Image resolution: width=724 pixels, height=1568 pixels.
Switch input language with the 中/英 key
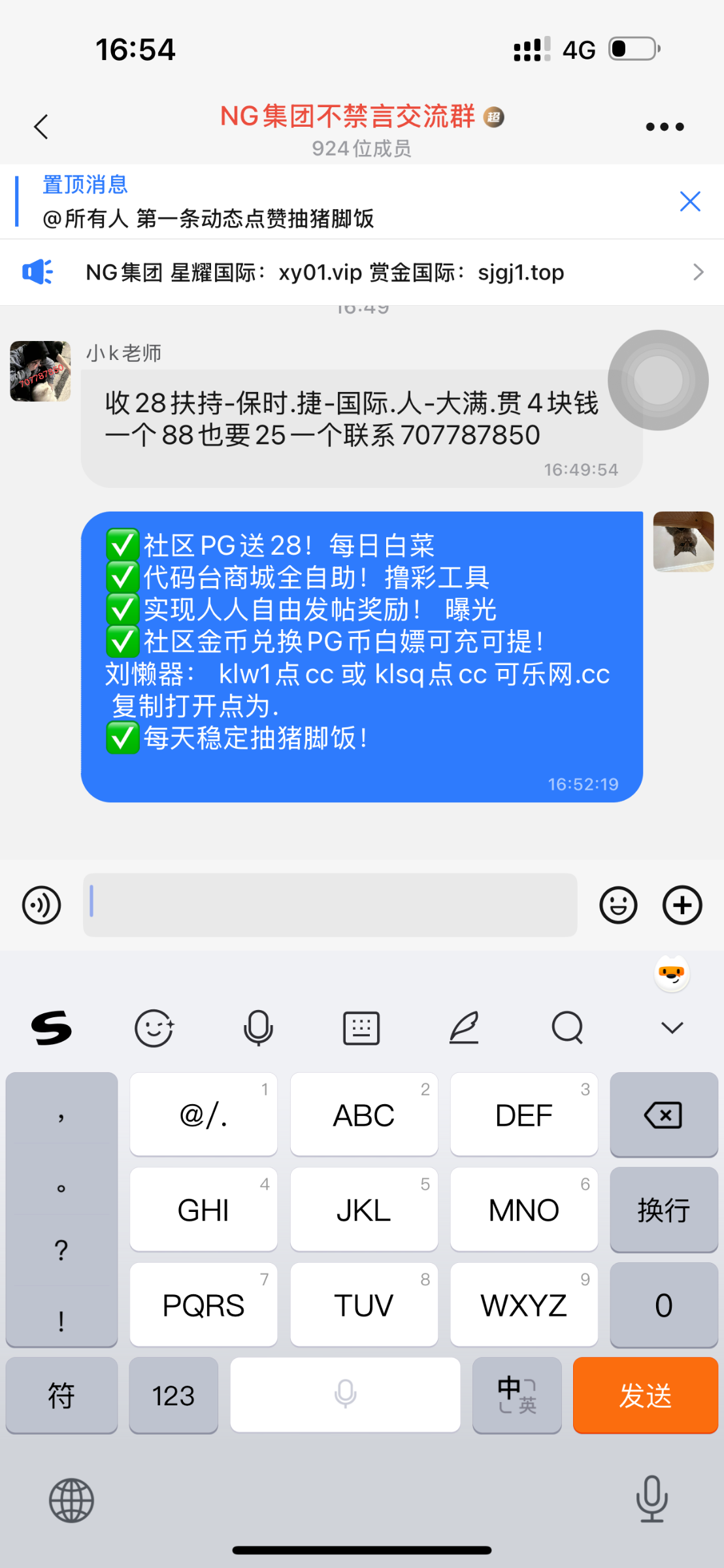pyautogui.click(x=517, y=1396)
